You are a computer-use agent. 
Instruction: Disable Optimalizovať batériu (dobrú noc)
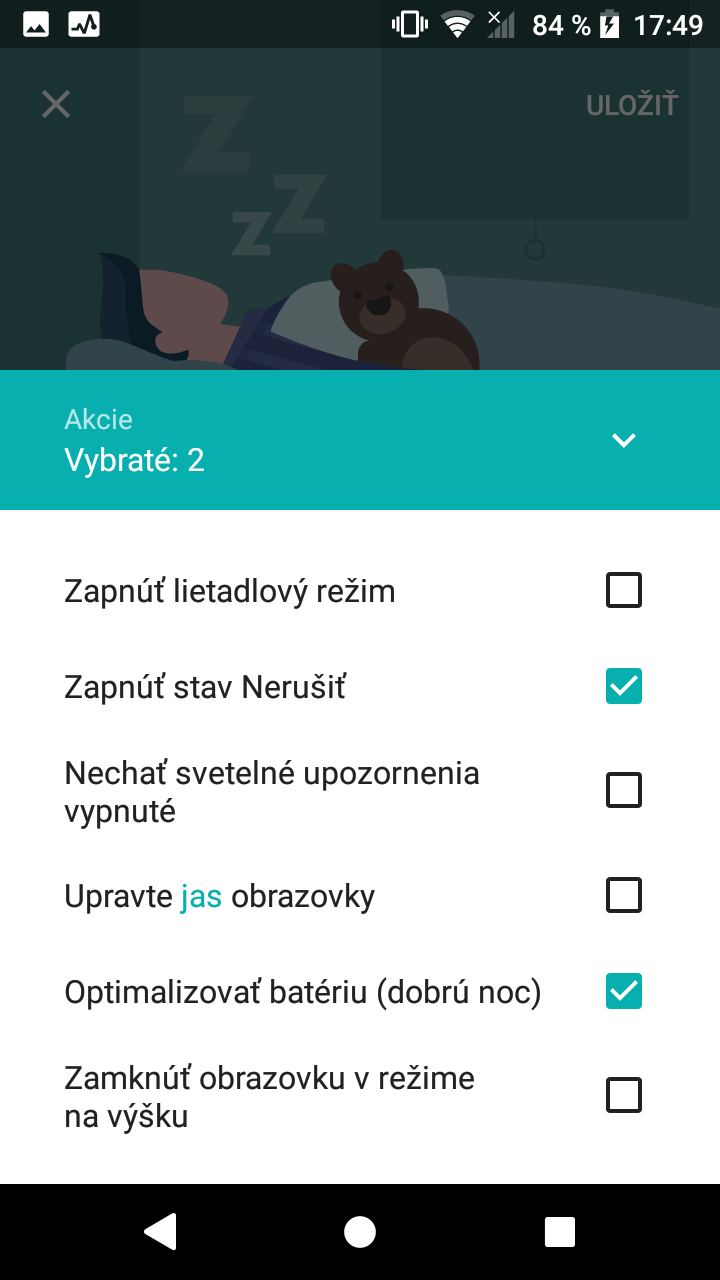coord(624,991)
